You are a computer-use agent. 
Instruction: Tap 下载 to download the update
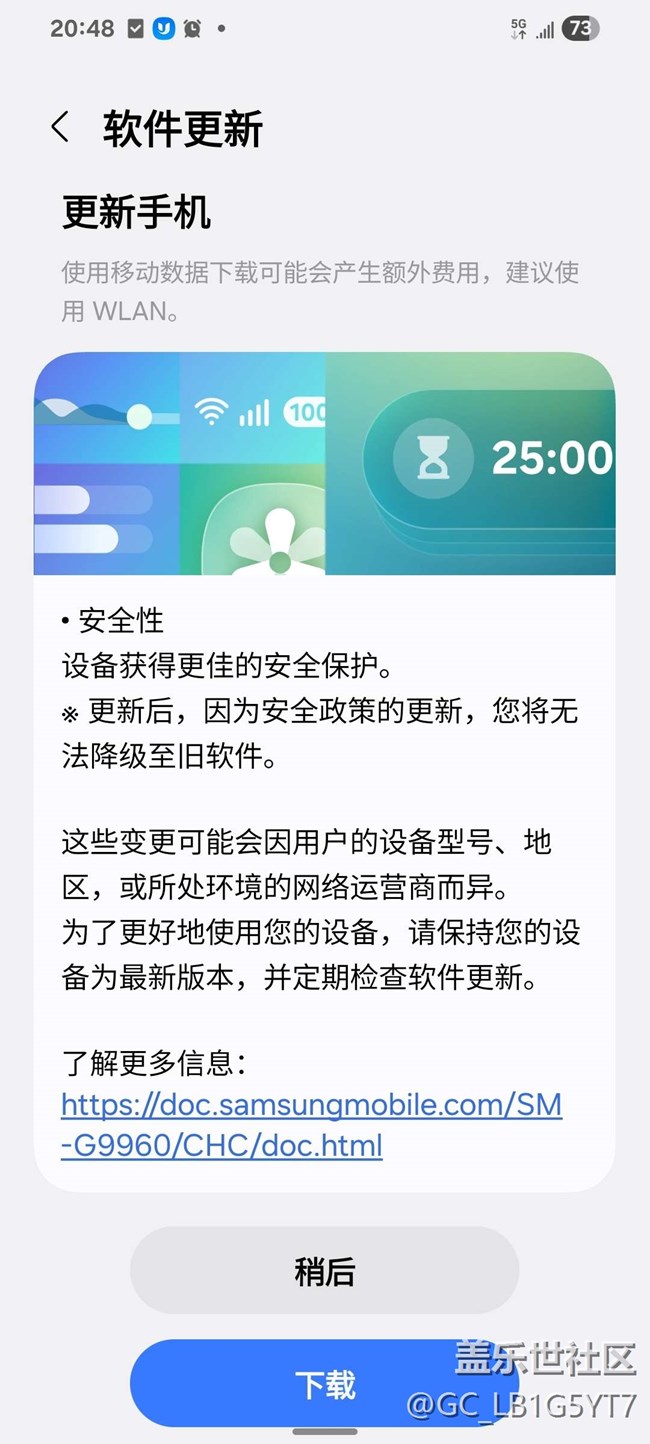pyautogui.click(x=324, y=1385)
